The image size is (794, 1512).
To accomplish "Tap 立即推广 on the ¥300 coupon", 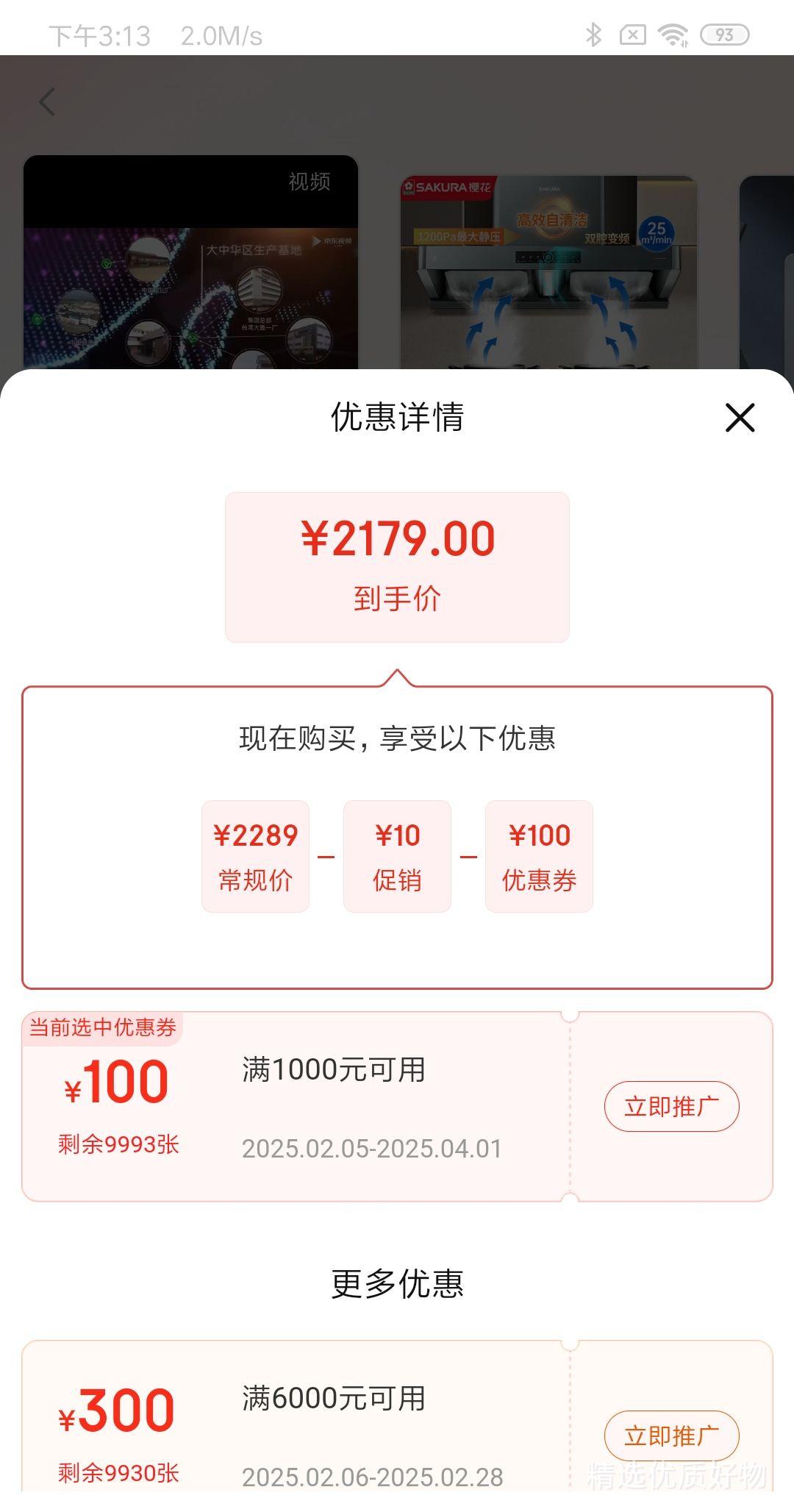I will click(671, 1435).
